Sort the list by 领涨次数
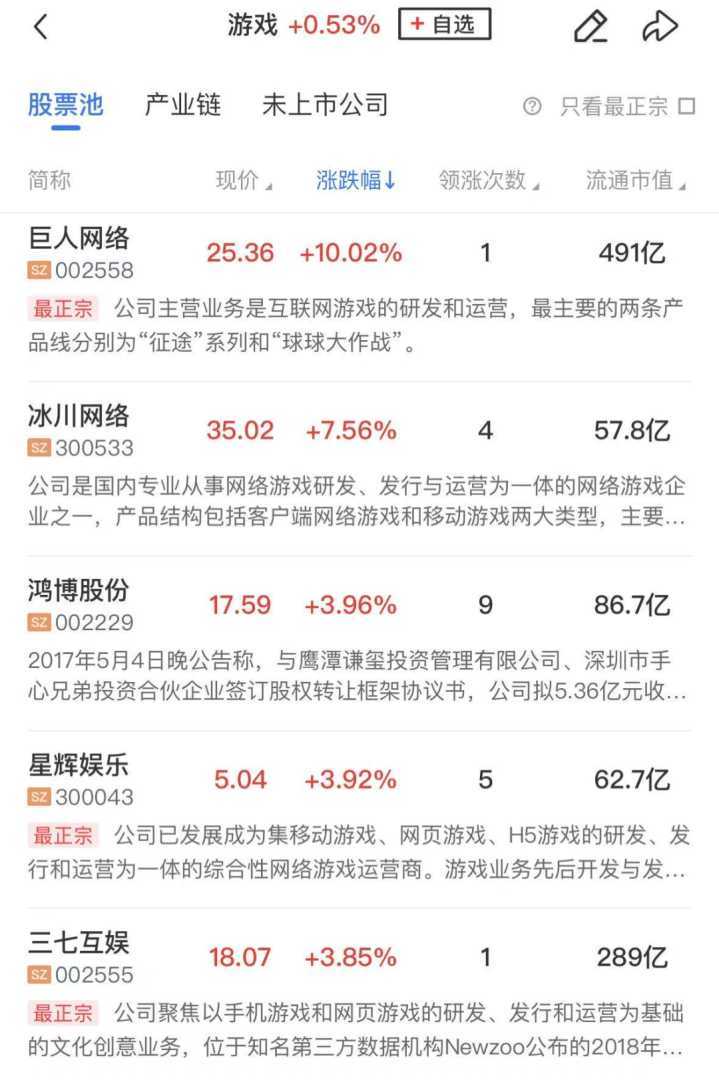The width and height of the screenshot is (719, 1080). [488, 181]
